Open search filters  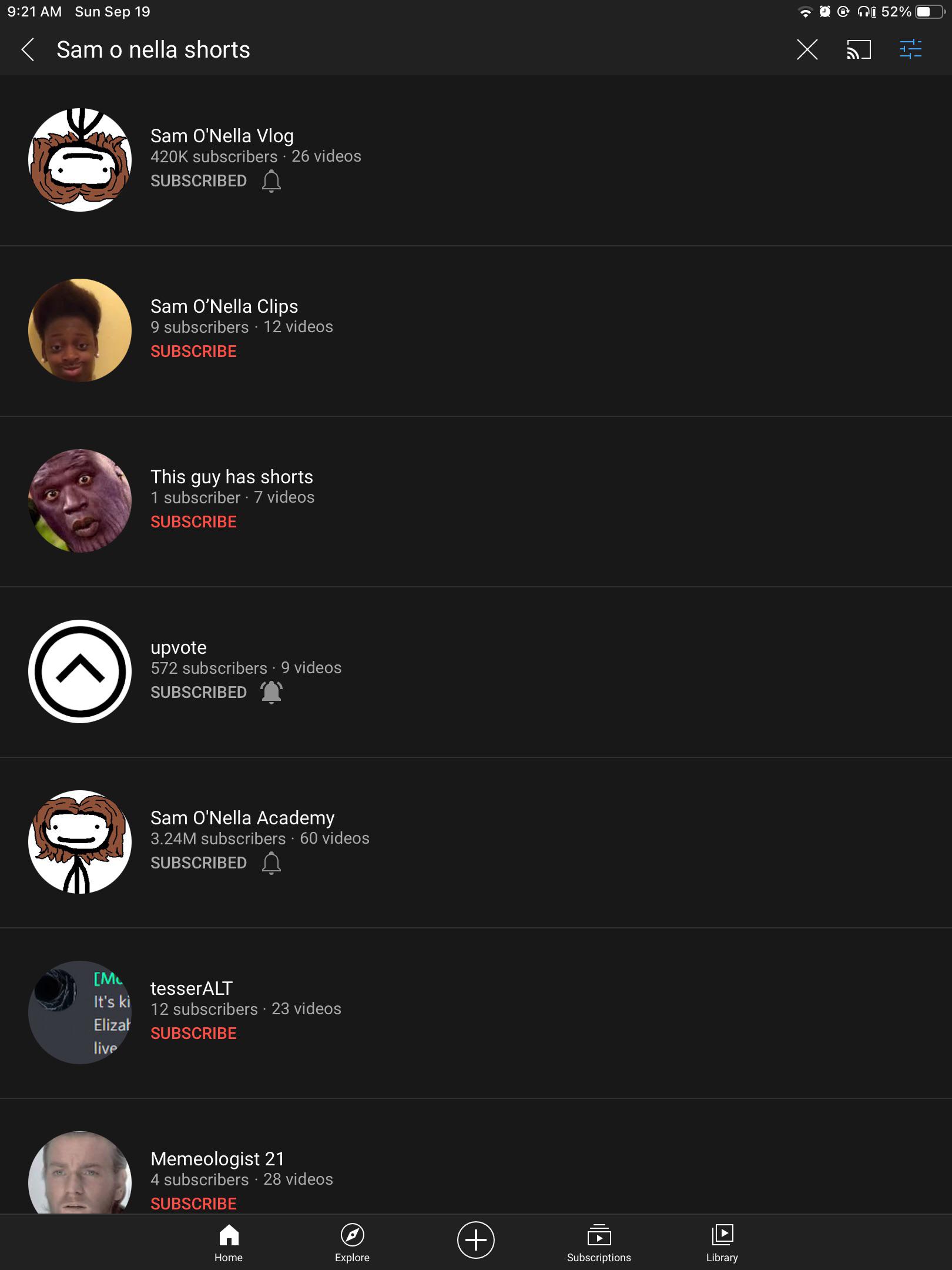(910, 50)
